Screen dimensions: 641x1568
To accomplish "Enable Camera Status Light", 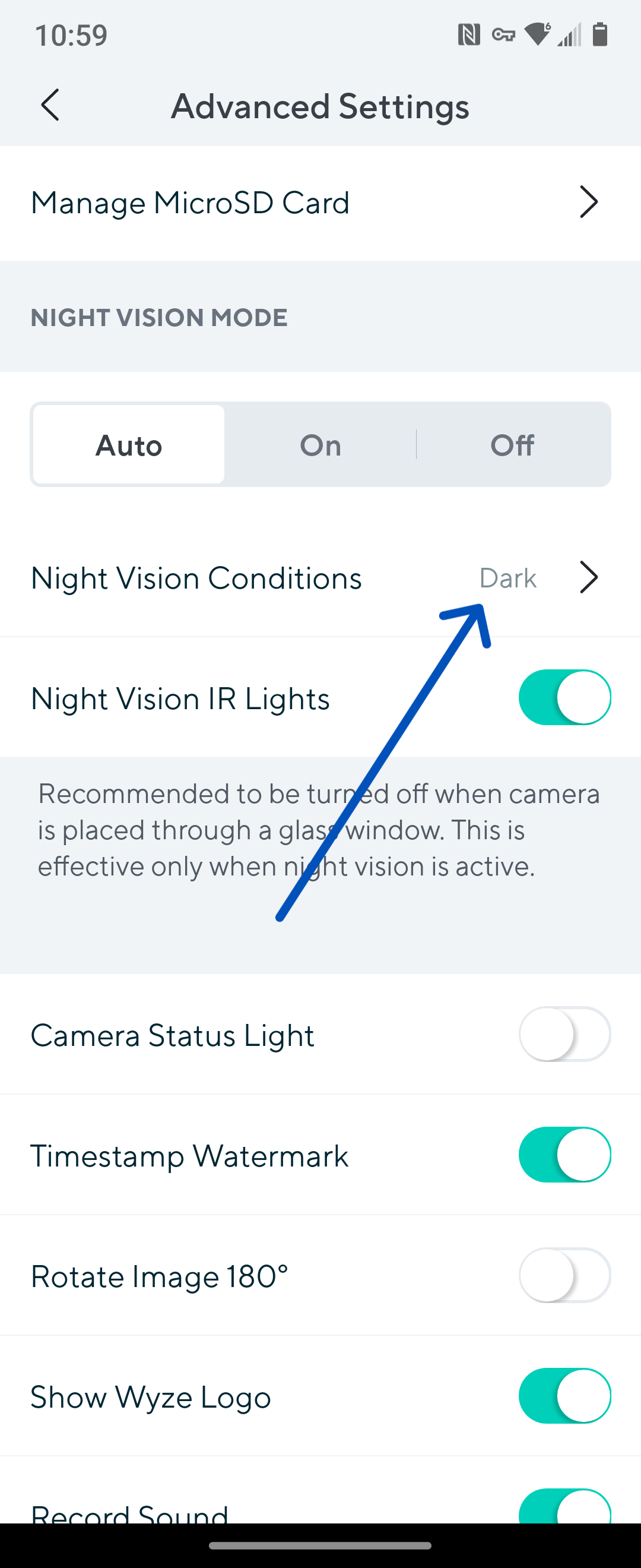I will (564, 1034).
